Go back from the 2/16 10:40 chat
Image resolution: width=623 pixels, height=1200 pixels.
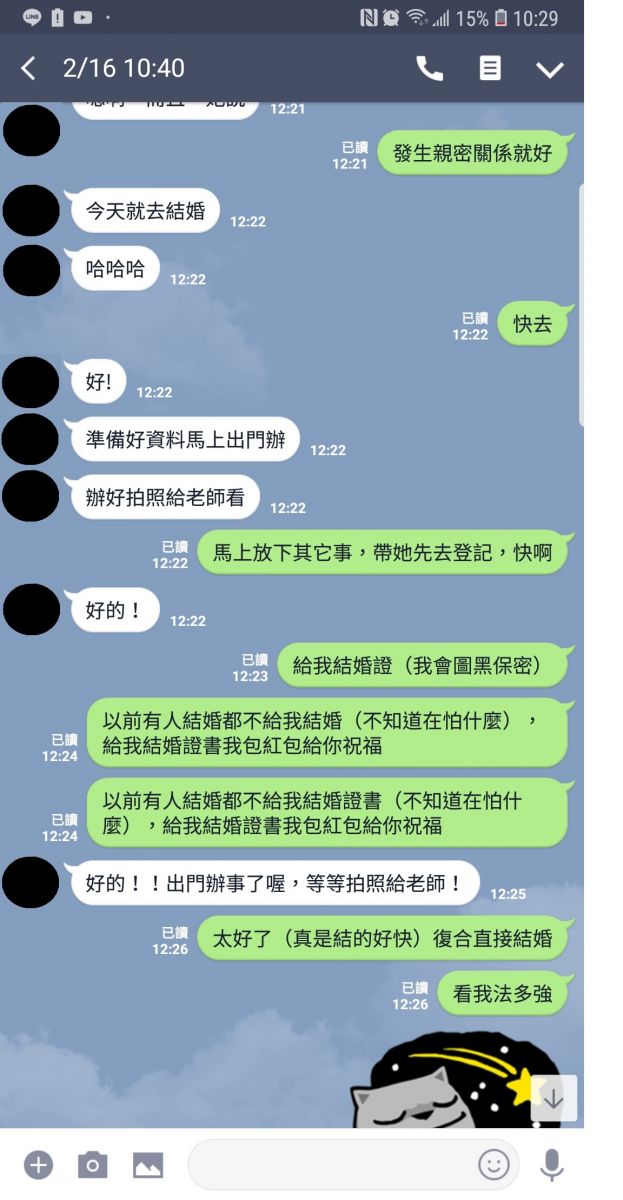click(28, 69)
